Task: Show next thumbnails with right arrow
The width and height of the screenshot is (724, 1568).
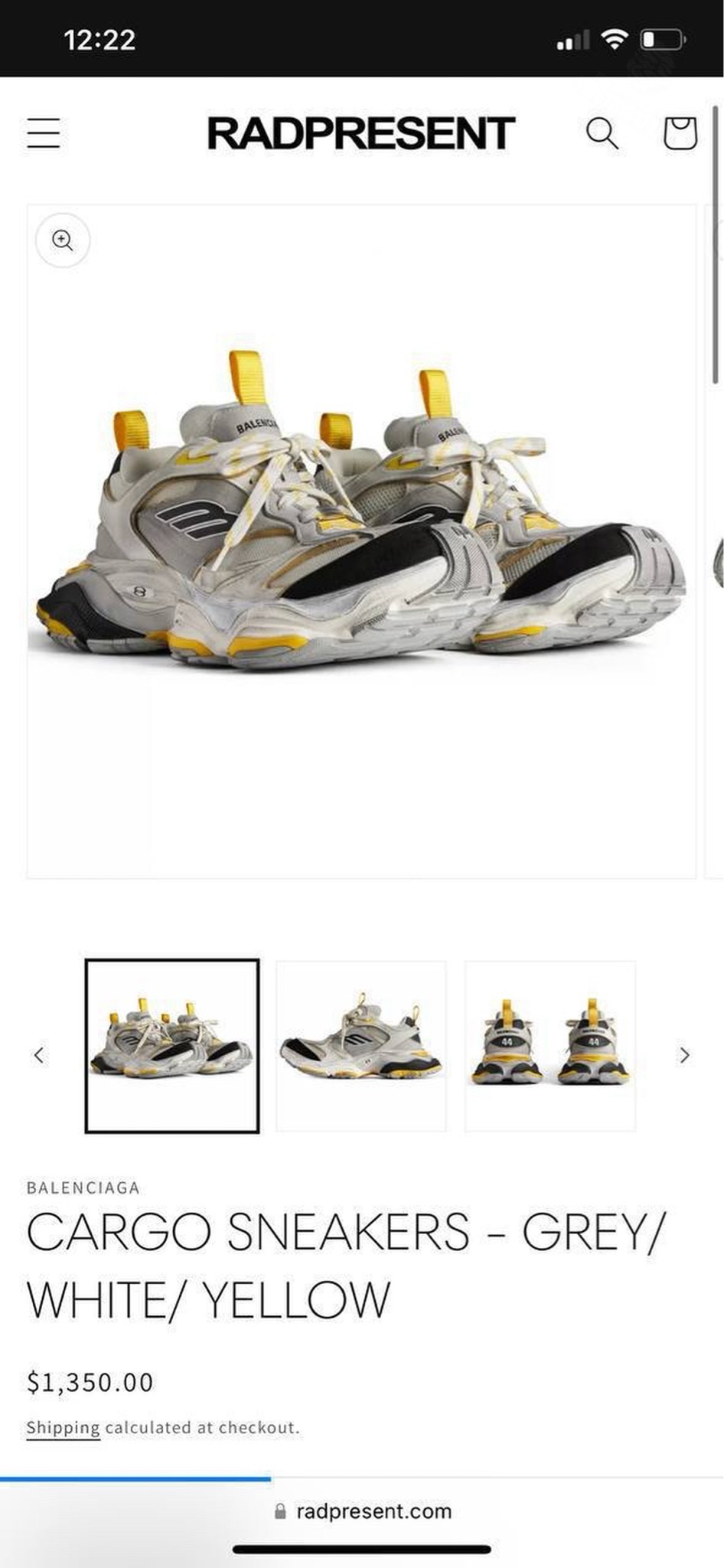Action: click(684, 1055)
